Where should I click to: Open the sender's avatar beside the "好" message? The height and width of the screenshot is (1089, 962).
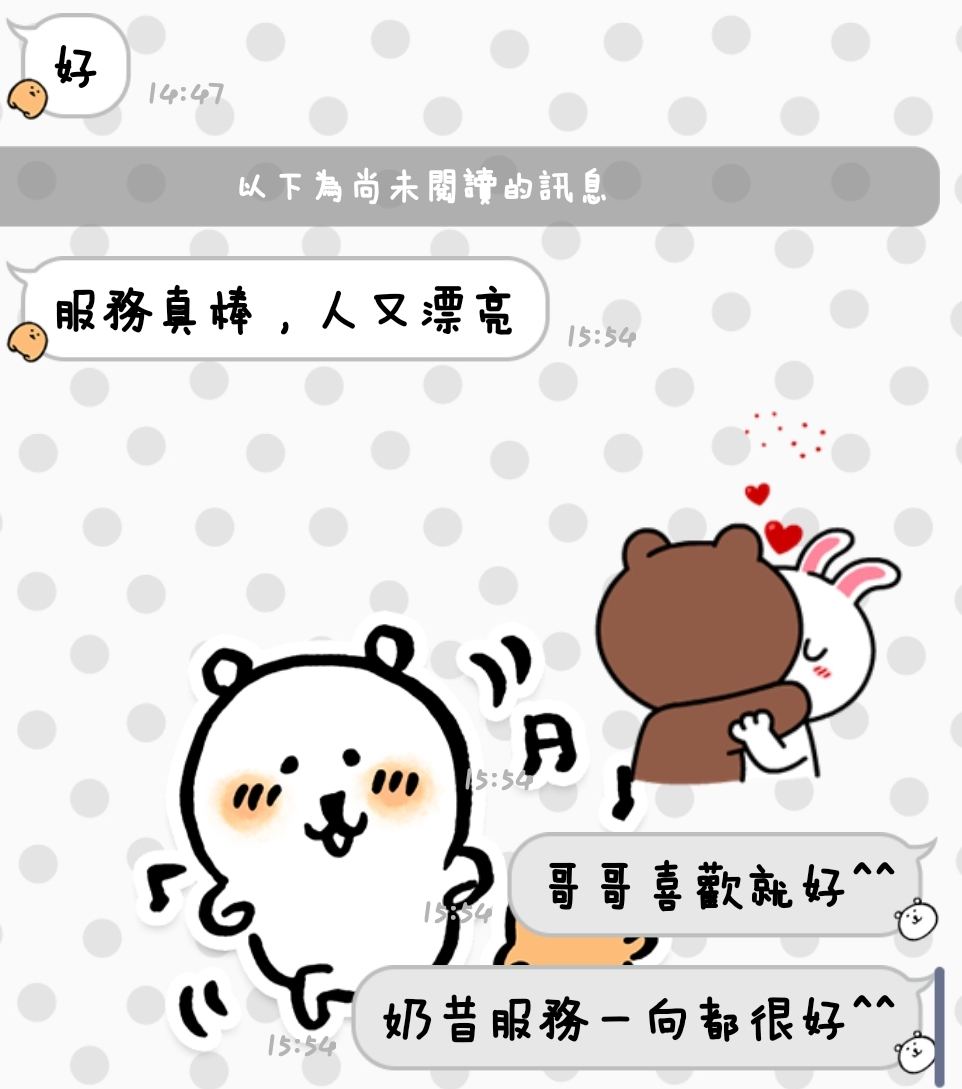[26, 98]
